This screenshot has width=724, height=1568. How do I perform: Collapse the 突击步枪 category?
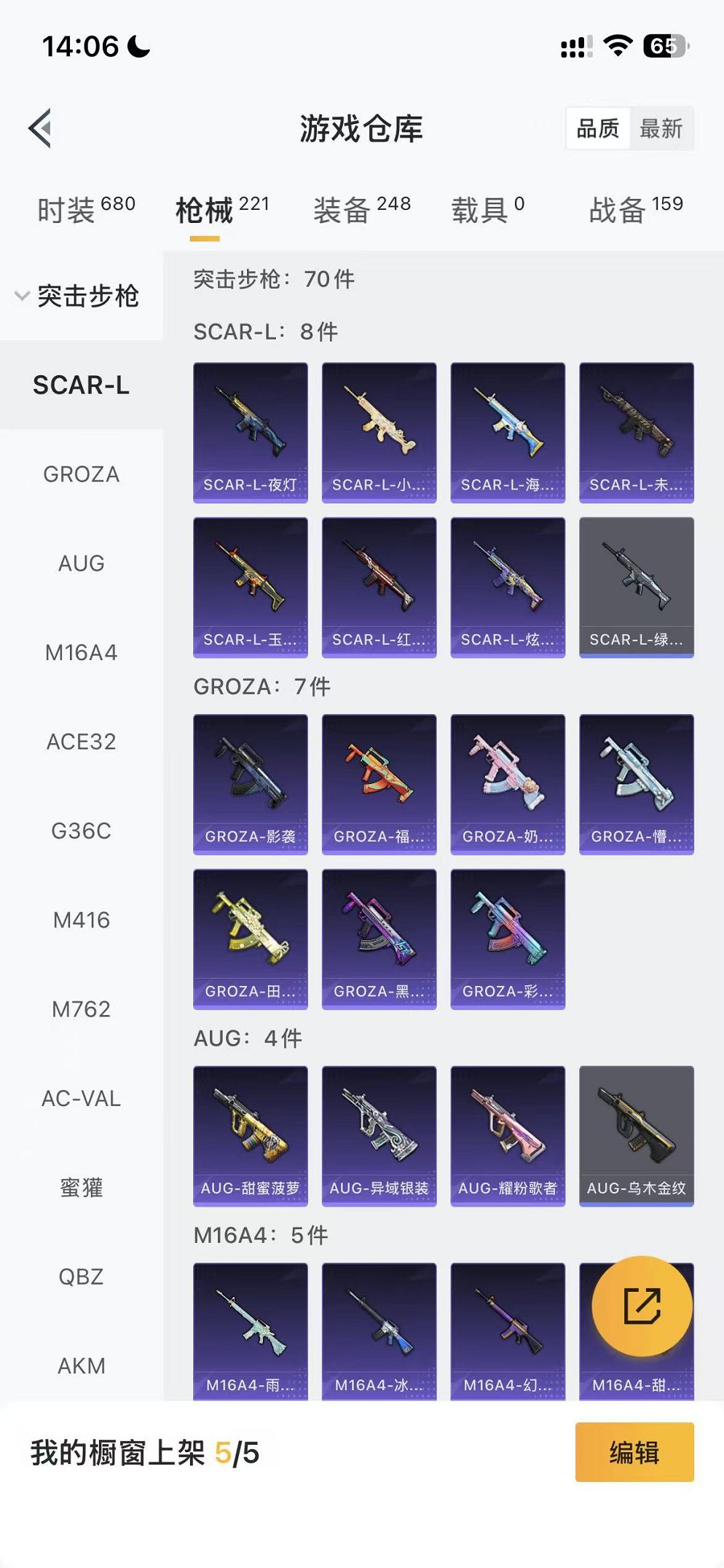coord(76,296)
